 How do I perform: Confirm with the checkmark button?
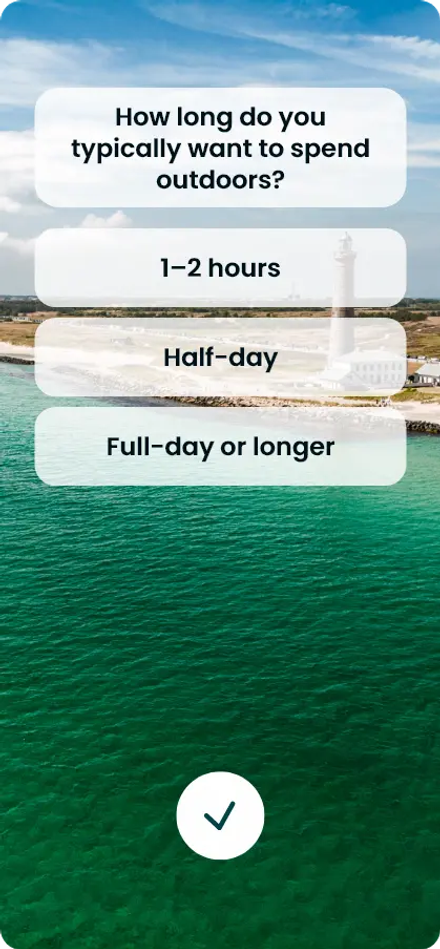[x=220, y=815]
